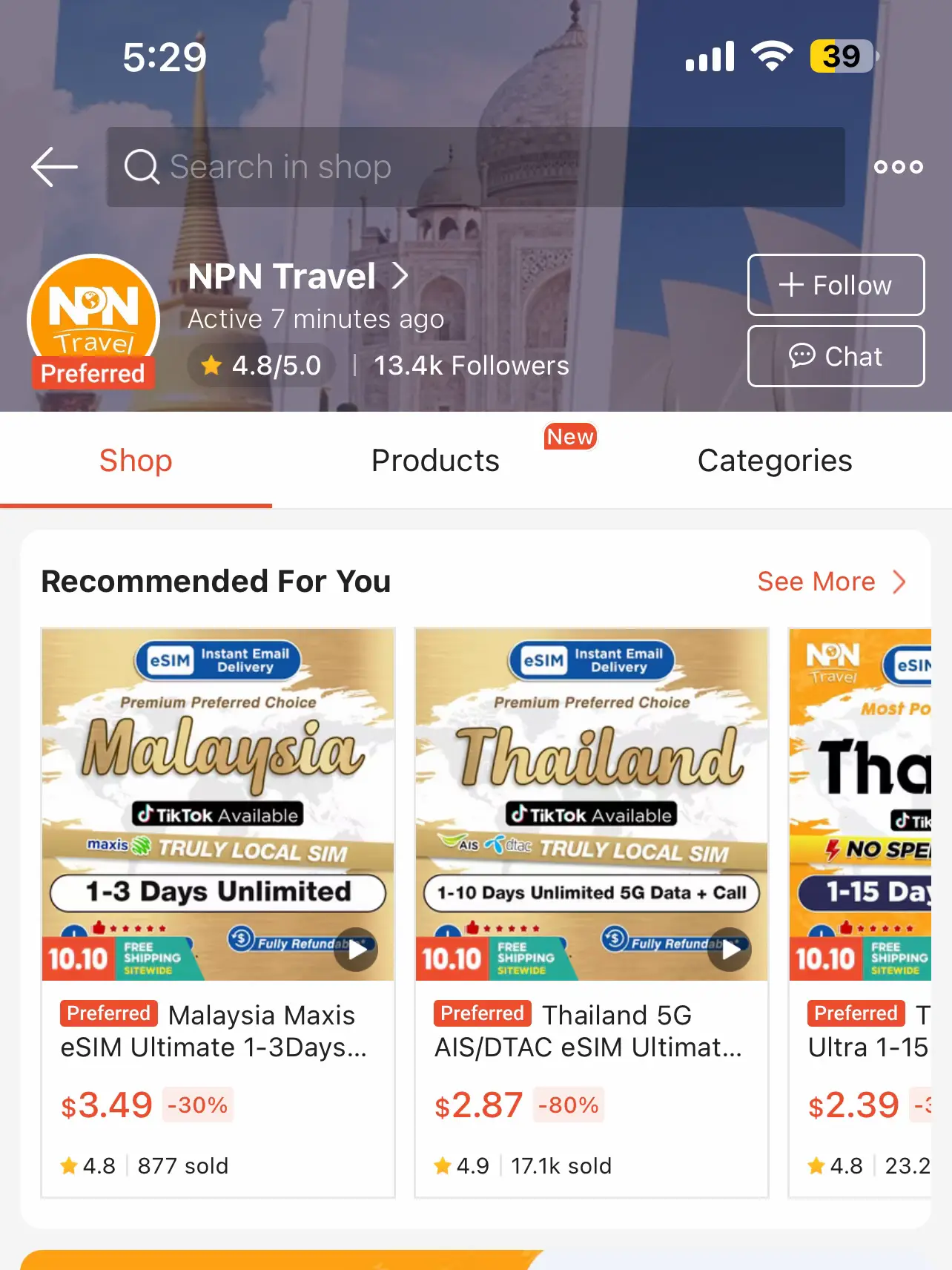Open NPN Travel shop details

click(x=298, y=277)
